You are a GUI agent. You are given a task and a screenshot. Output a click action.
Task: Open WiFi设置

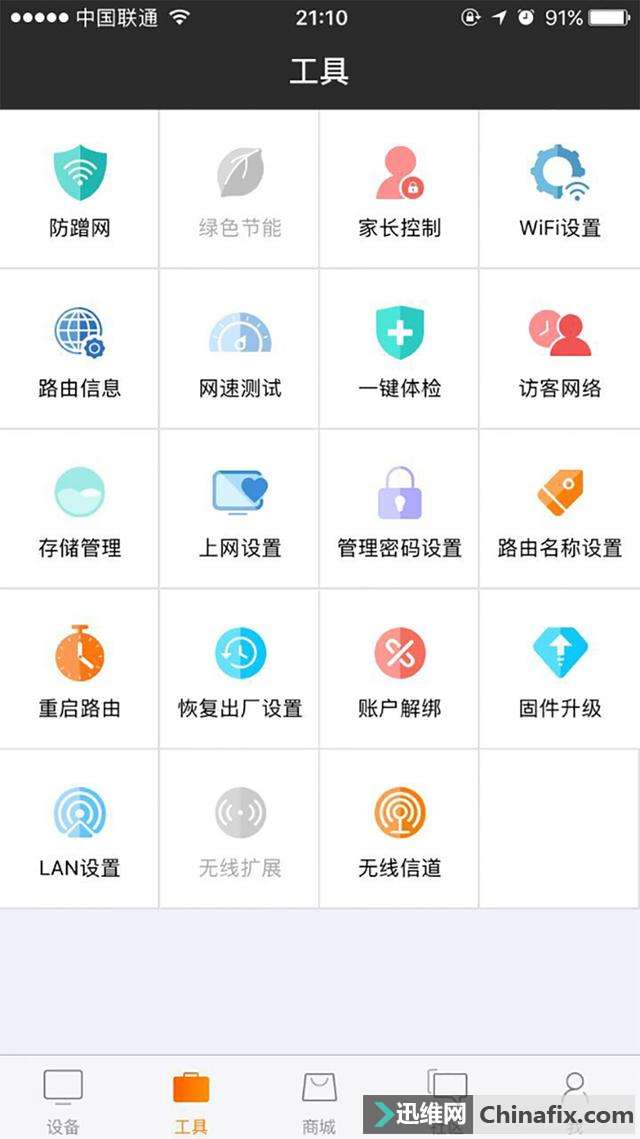tap(559, 190)
